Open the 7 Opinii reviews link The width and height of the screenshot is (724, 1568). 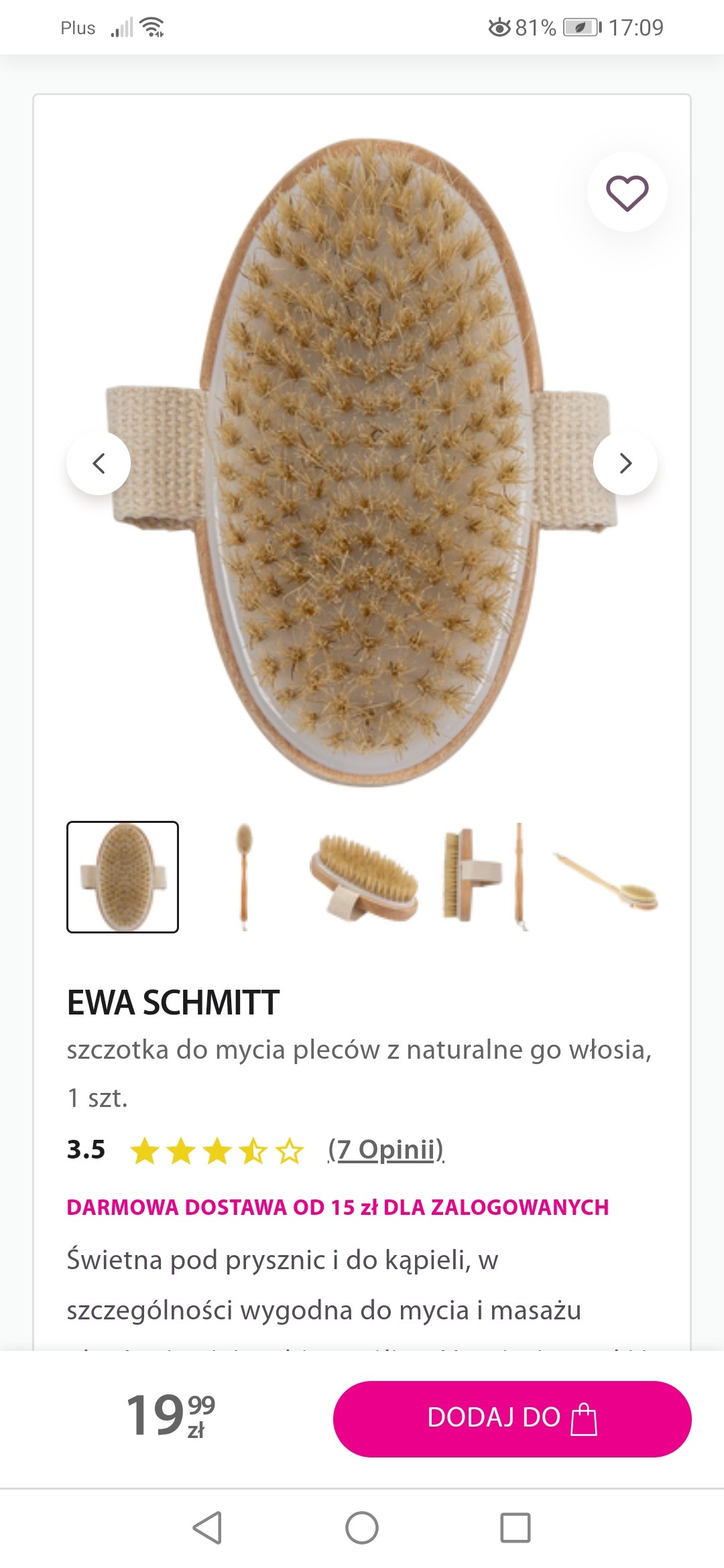[385, 1149]
